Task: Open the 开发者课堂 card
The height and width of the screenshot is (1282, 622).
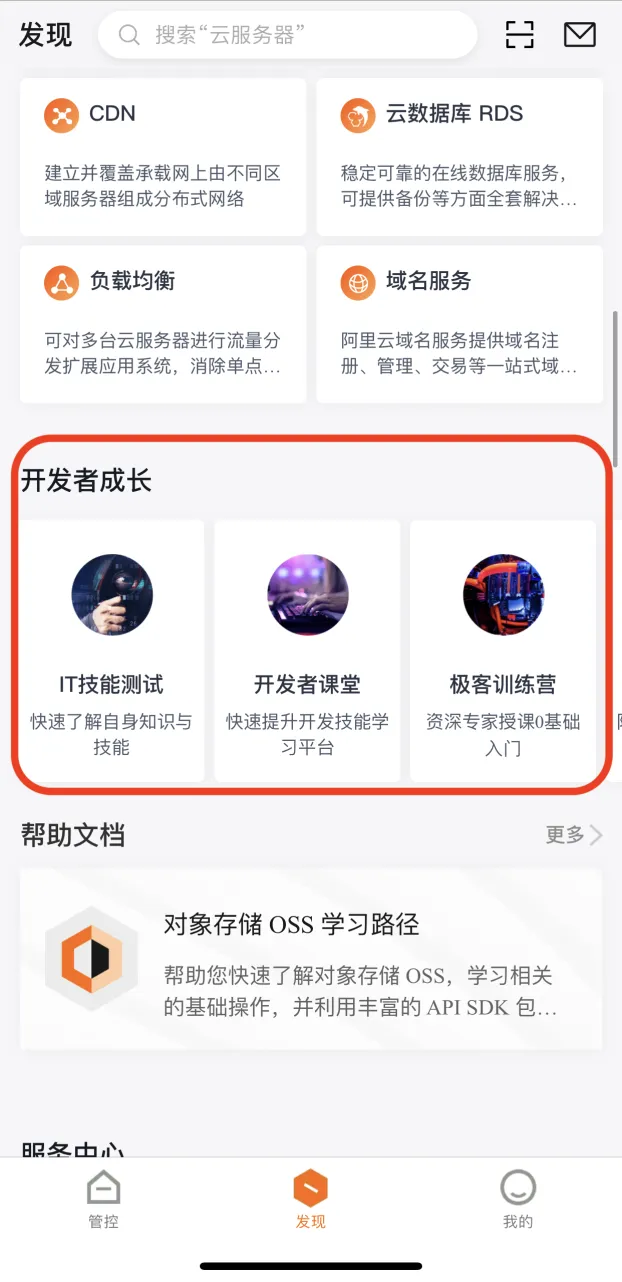Action: pos(307,651)
